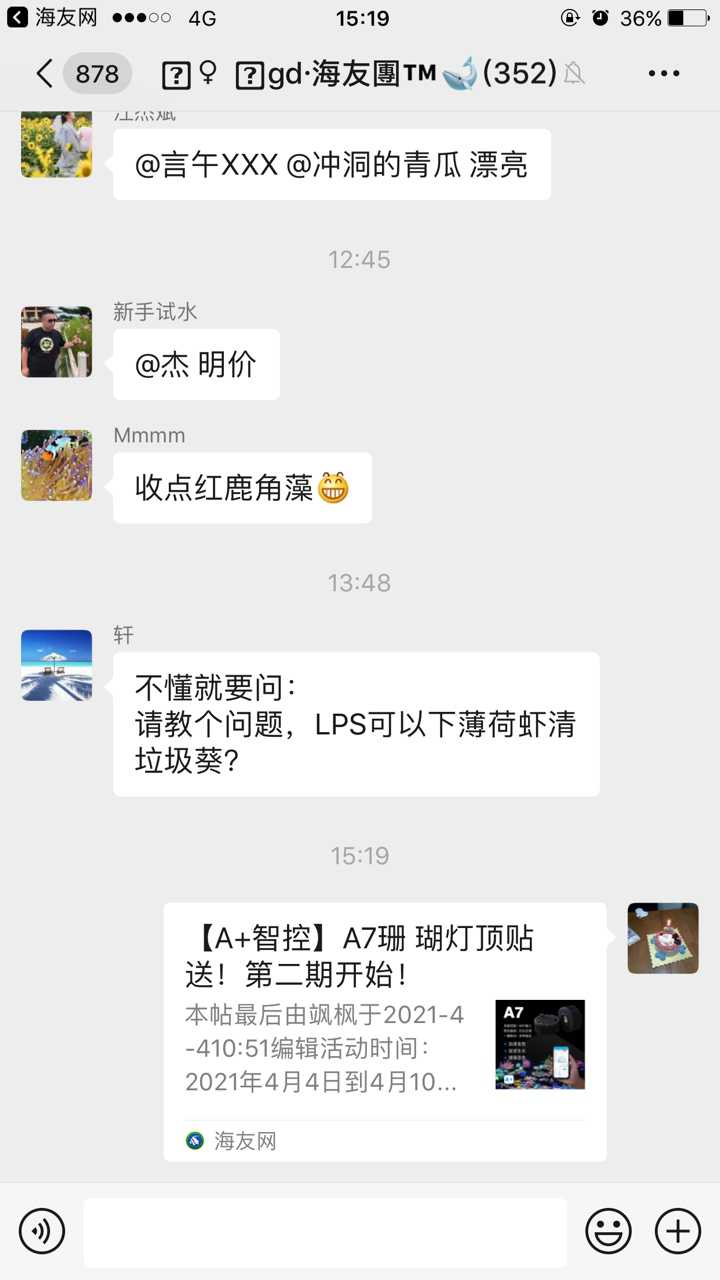Open the emoji picker

click(x=608, y=1231)
